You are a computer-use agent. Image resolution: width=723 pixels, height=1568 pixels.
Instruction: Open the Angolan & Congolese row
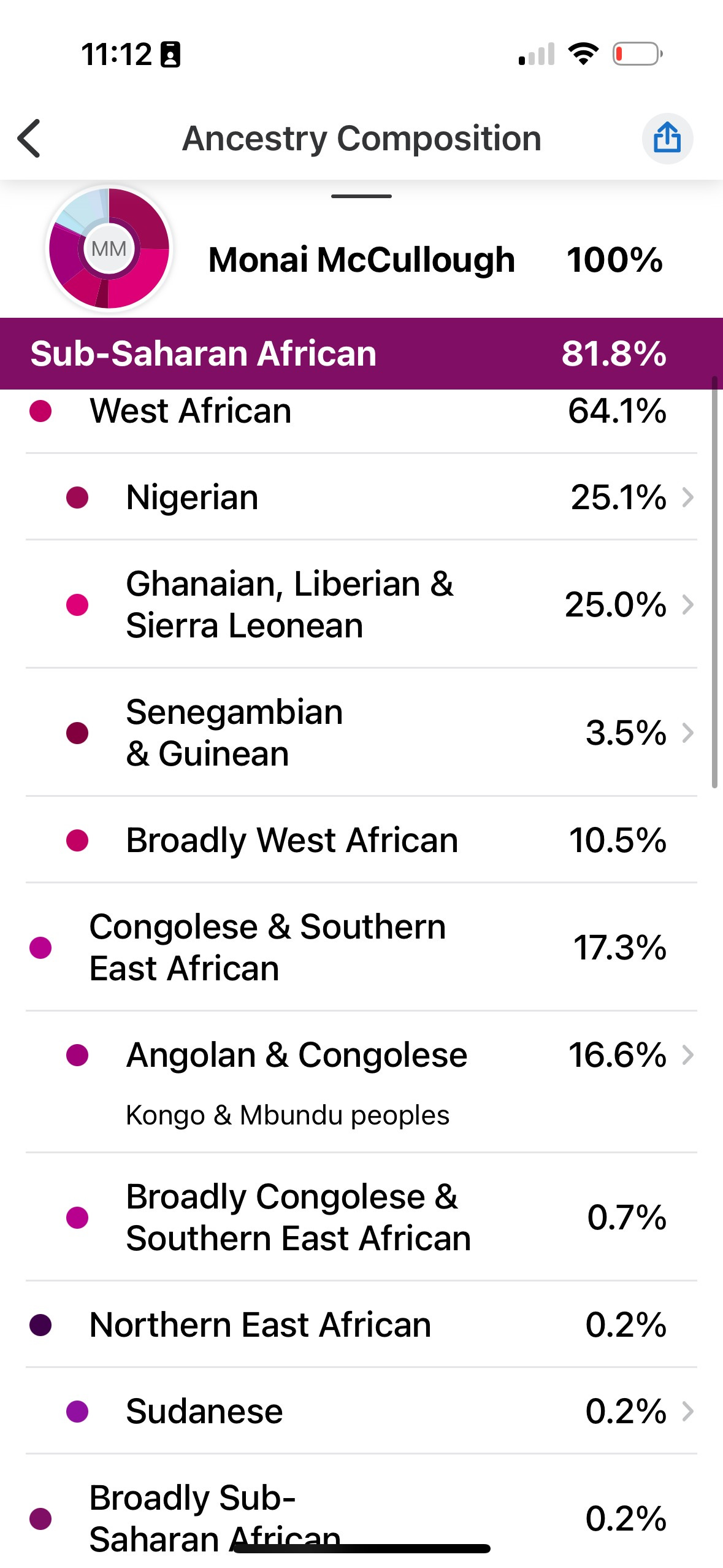click(361, 1082)
